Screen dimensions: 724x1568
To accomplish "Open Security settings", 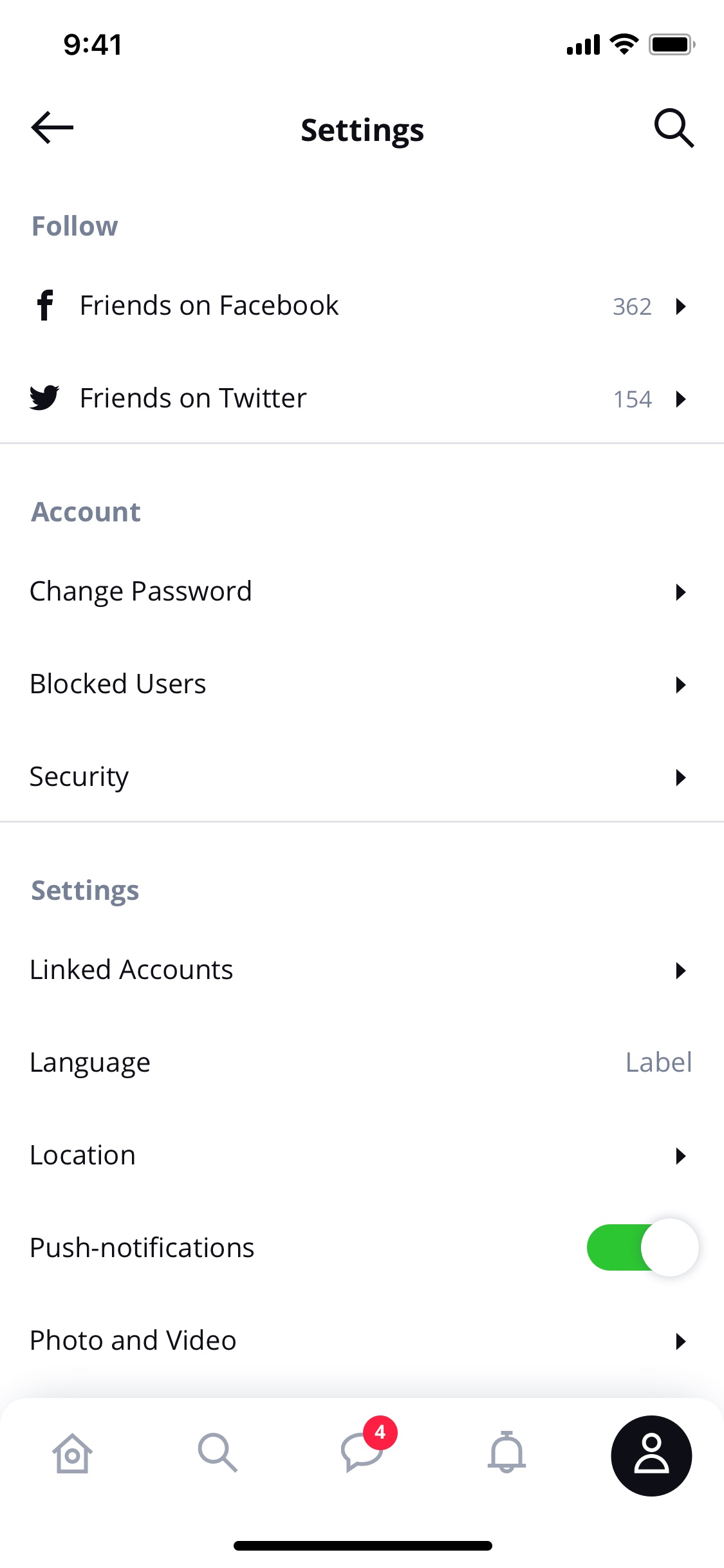I will pos(362,777).
